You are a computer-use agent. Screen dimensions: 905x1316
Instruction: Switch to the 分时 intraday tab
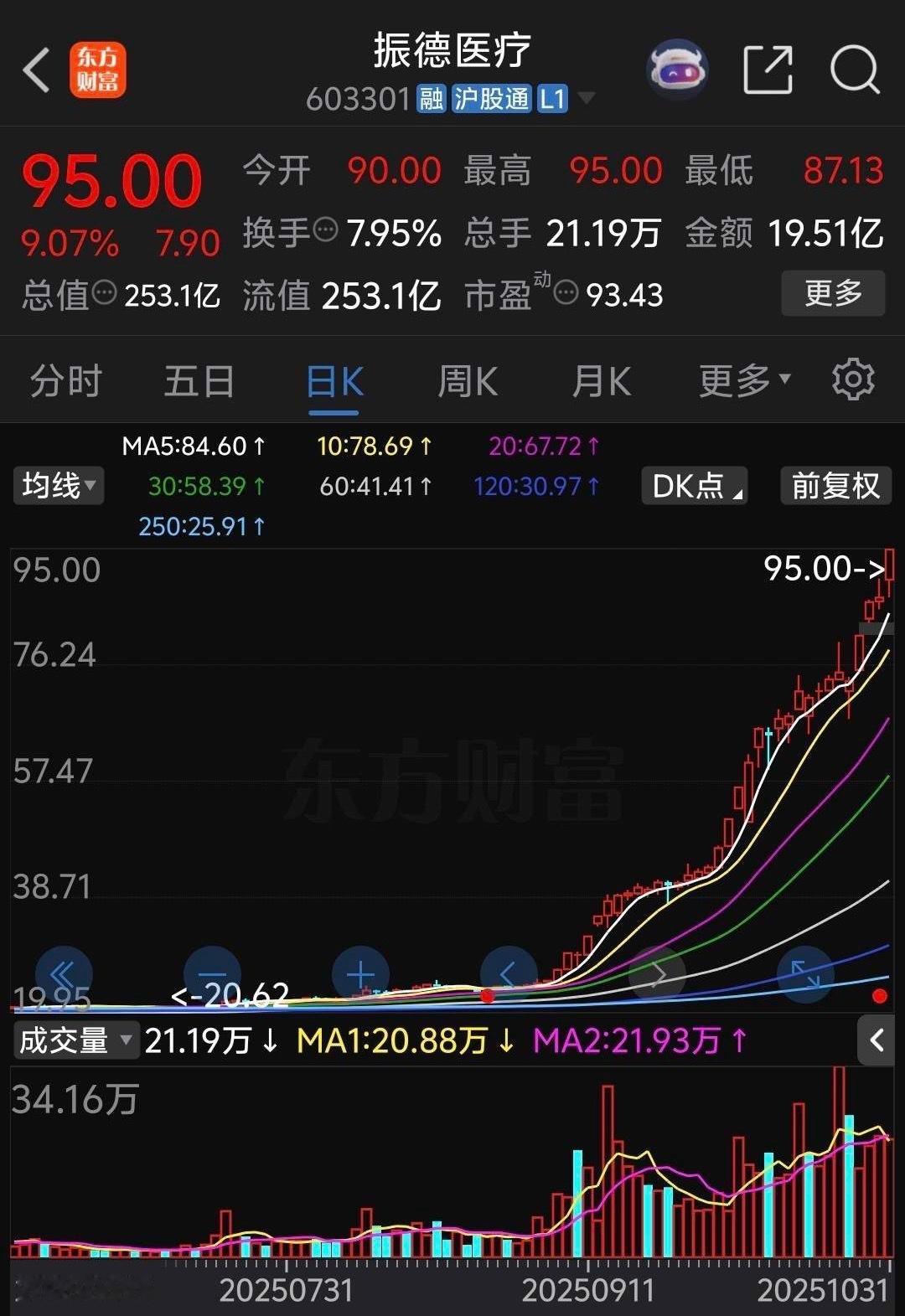[x=65, y=379]
